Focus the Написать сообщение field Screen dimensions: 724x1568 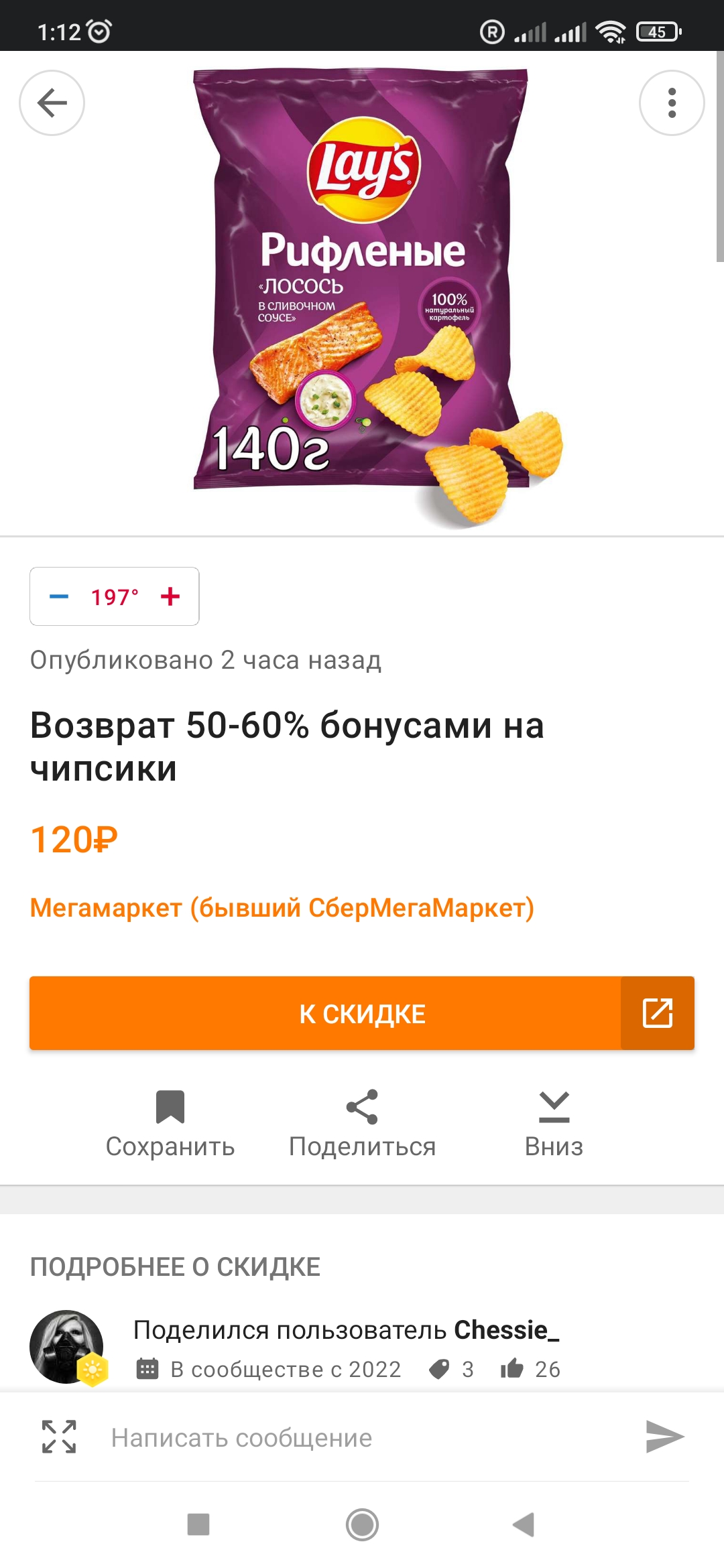[362, 1438]
